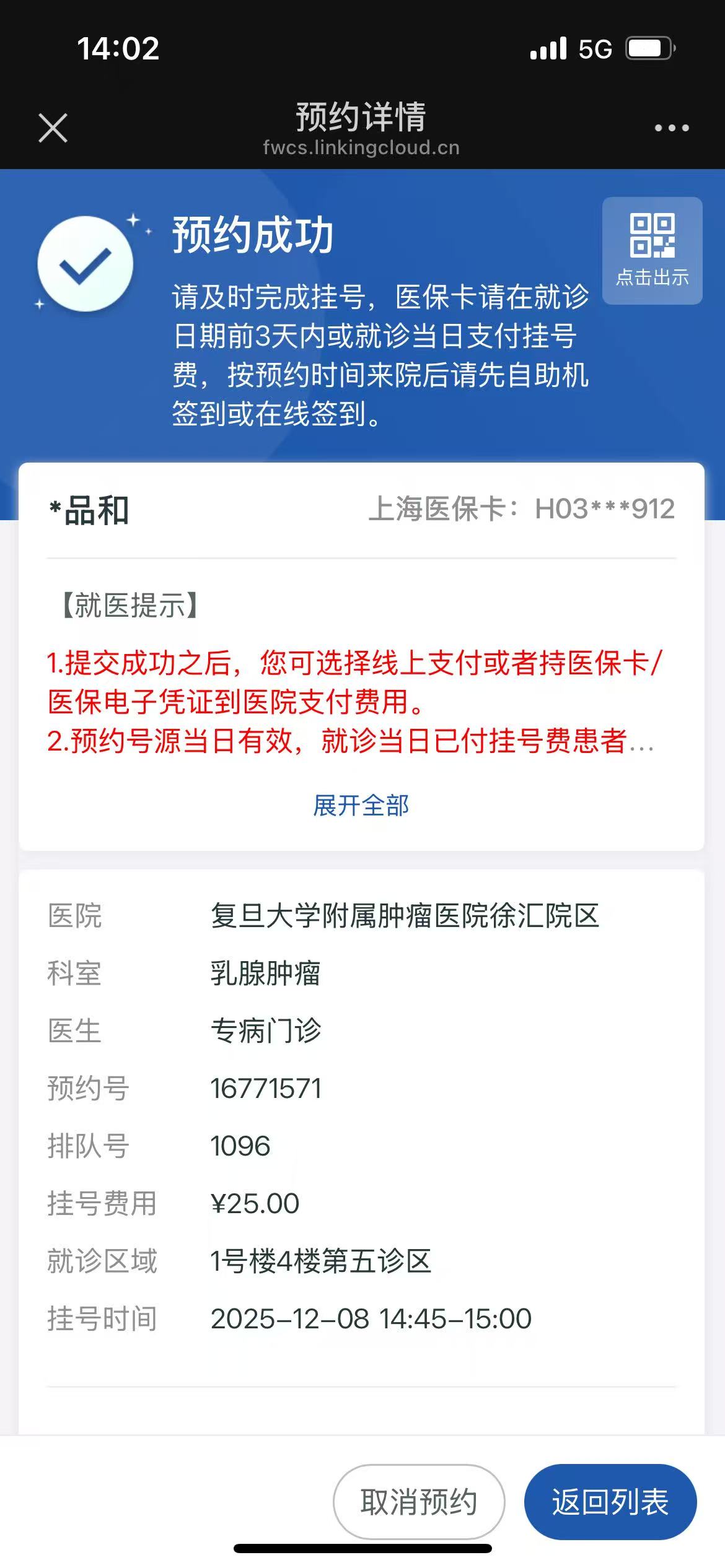Open the three-dot overflow menu
Screen dimensions: 725x1568
(672, 128)
